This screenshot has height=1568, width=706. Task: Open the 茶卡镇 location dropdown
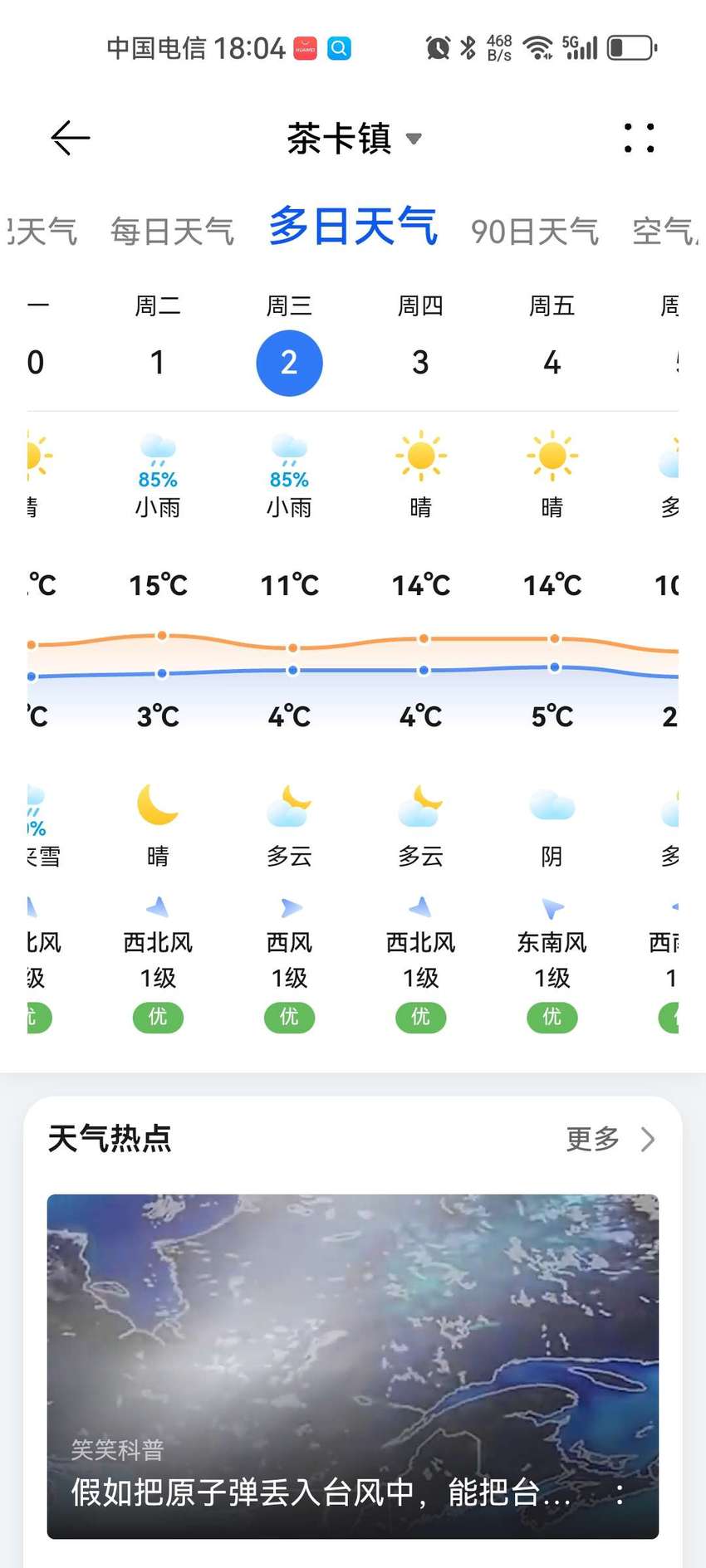(x=355, y=139)
